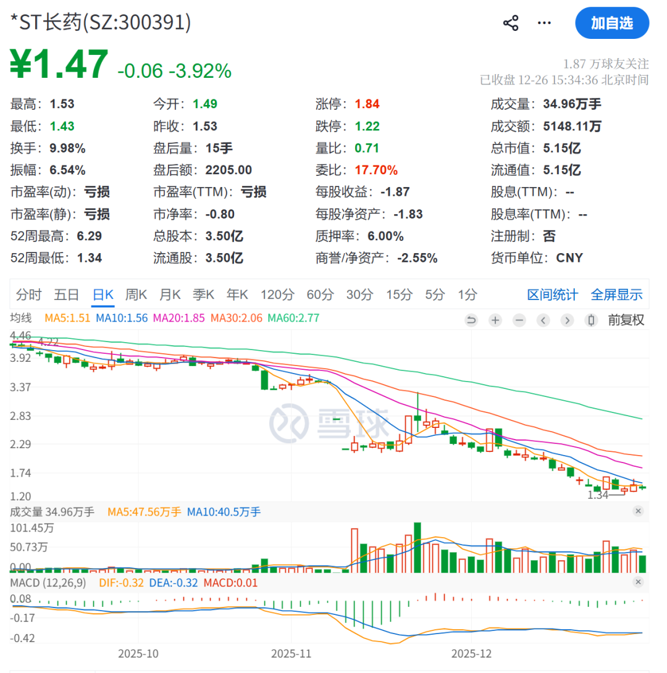667x673 pixels.
Task: Show the 周K weekly candlestick chart
Action: (x=136, y=294)
